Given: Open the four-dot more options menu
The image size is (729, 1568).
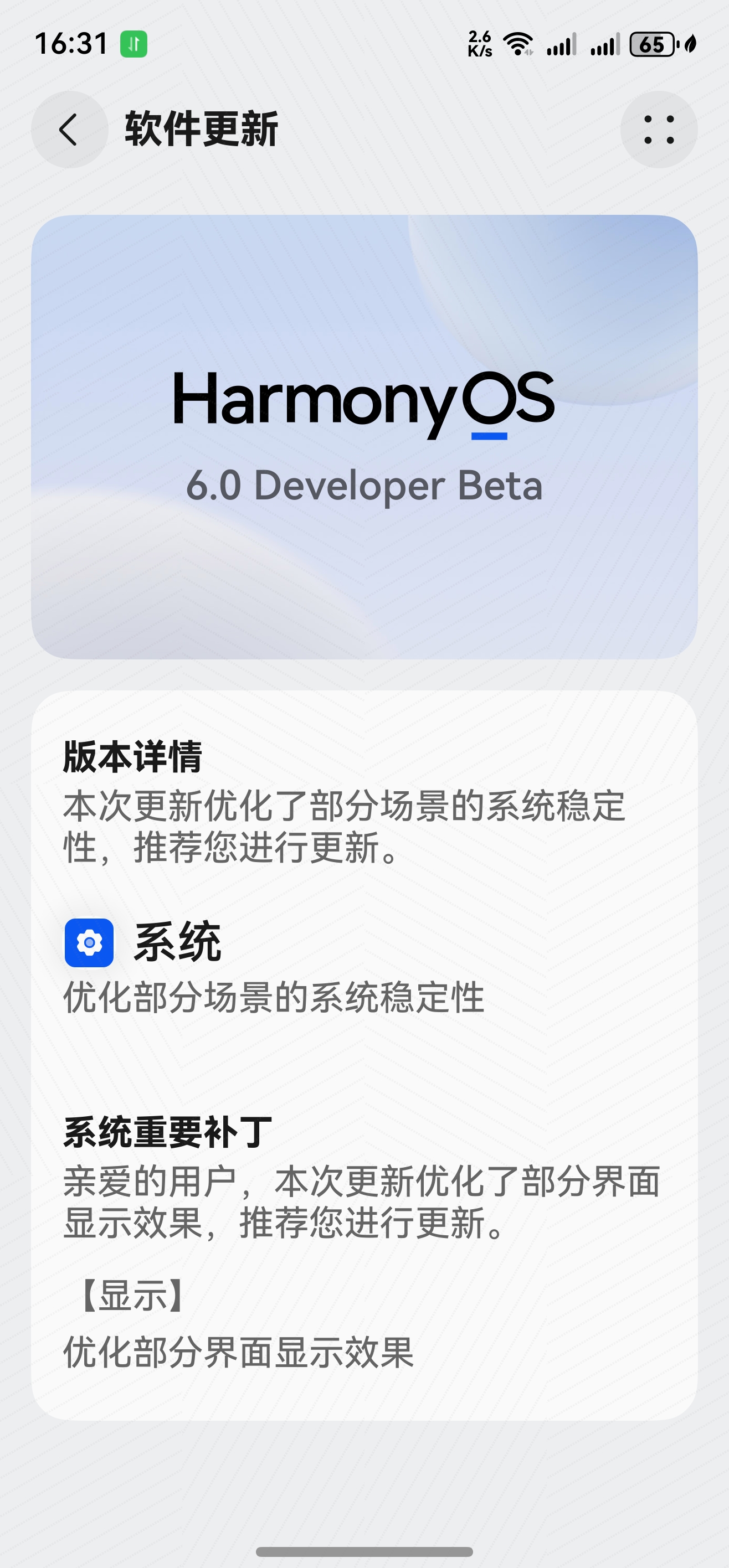Looking at the screenshot, I should point(658,130).
